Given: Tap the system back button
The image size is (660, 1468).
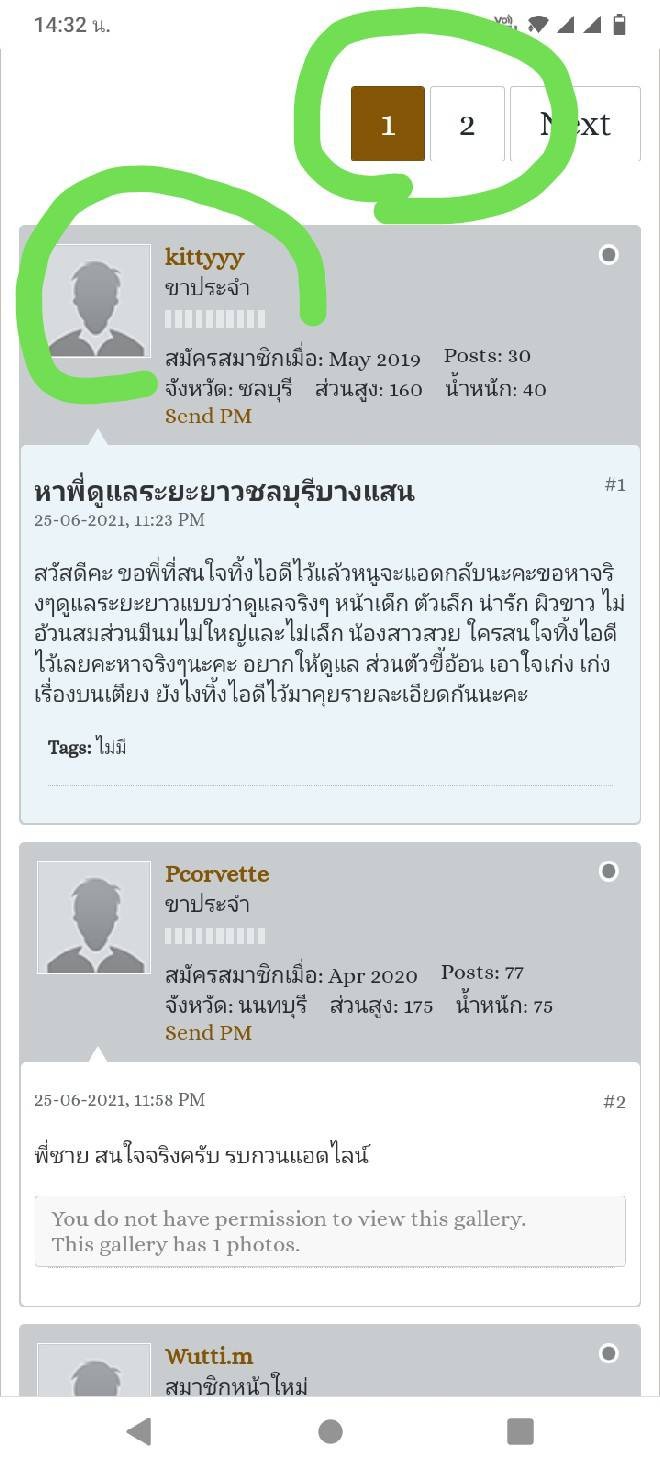Looking at the screenshot, I should click(x=139, y=1432).
